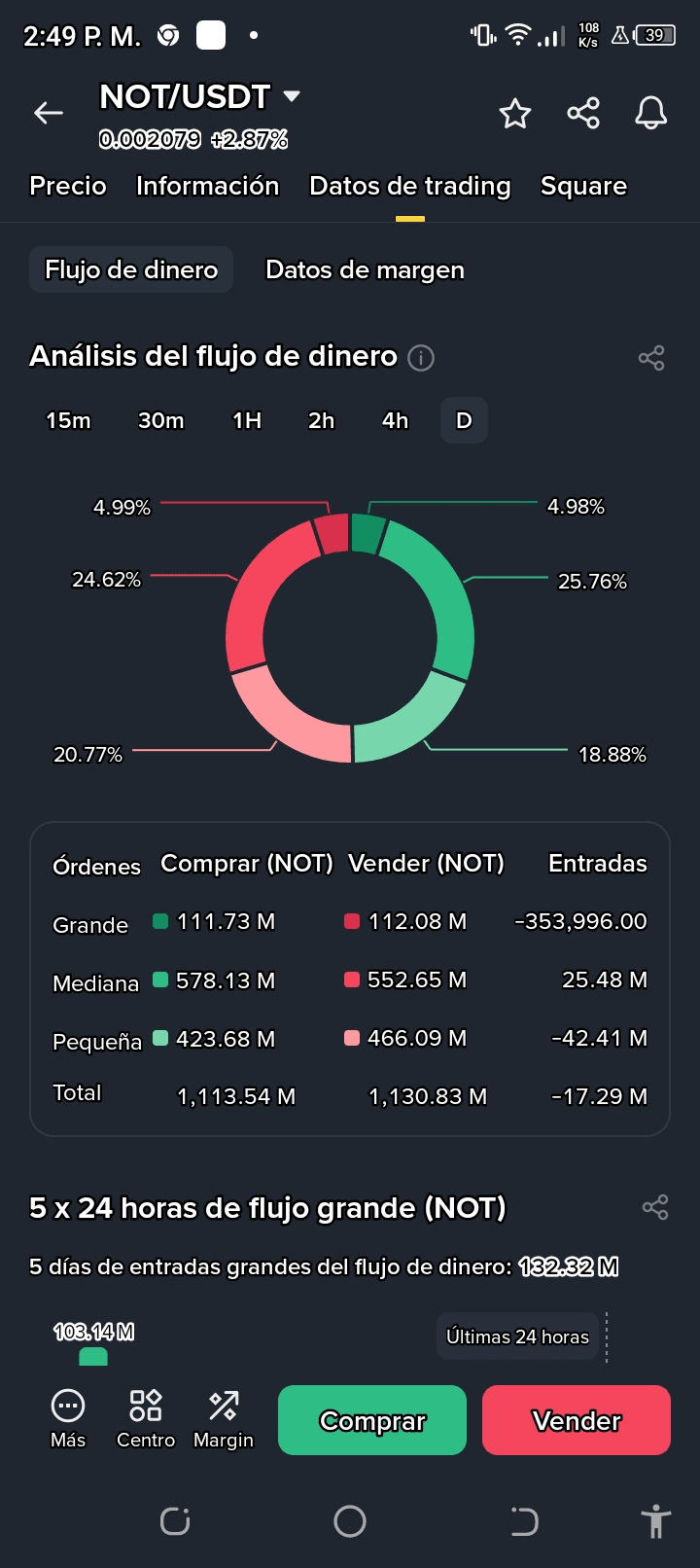Share the money flow analysis chart

click(651, 358)
